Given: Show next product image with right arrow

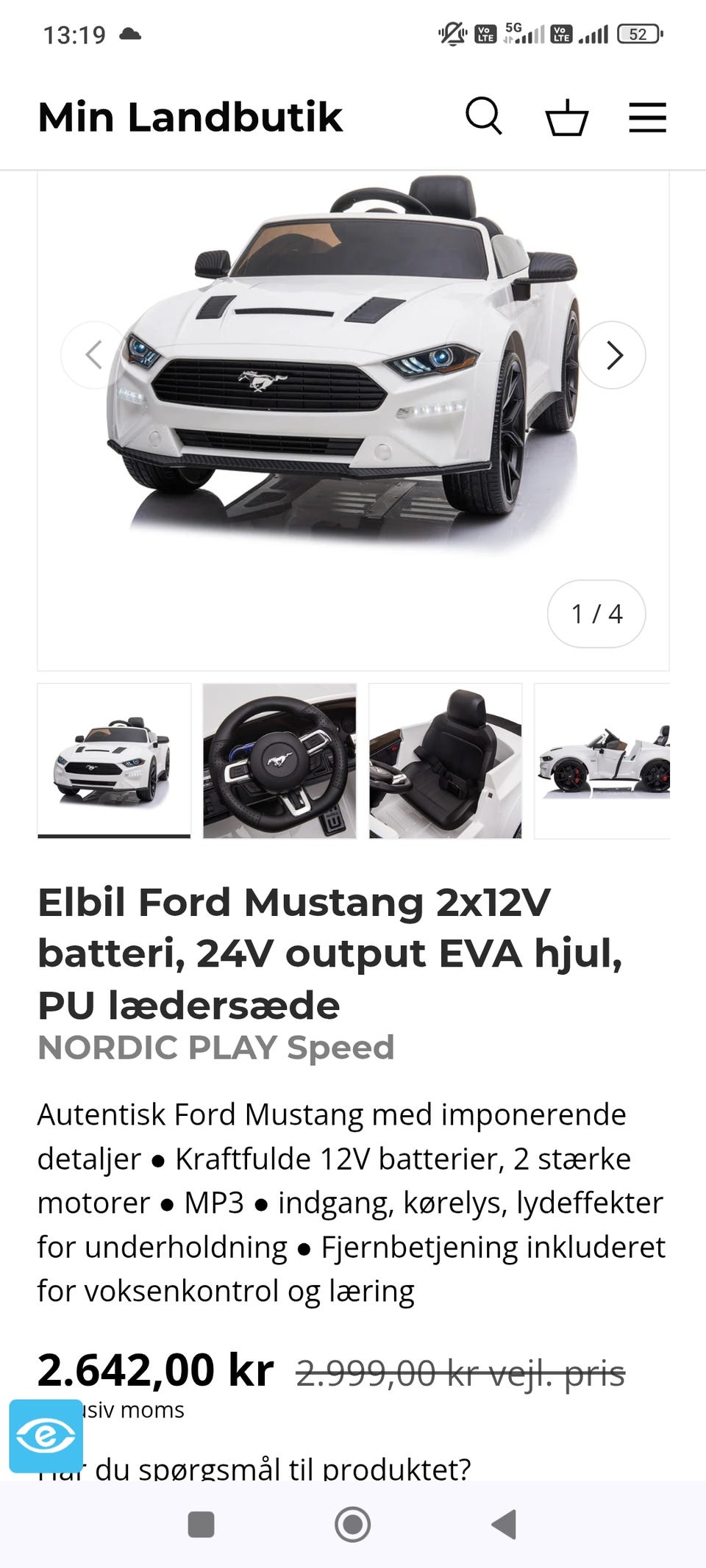Looking at the screenshot, I should click(x=613, y=355).
